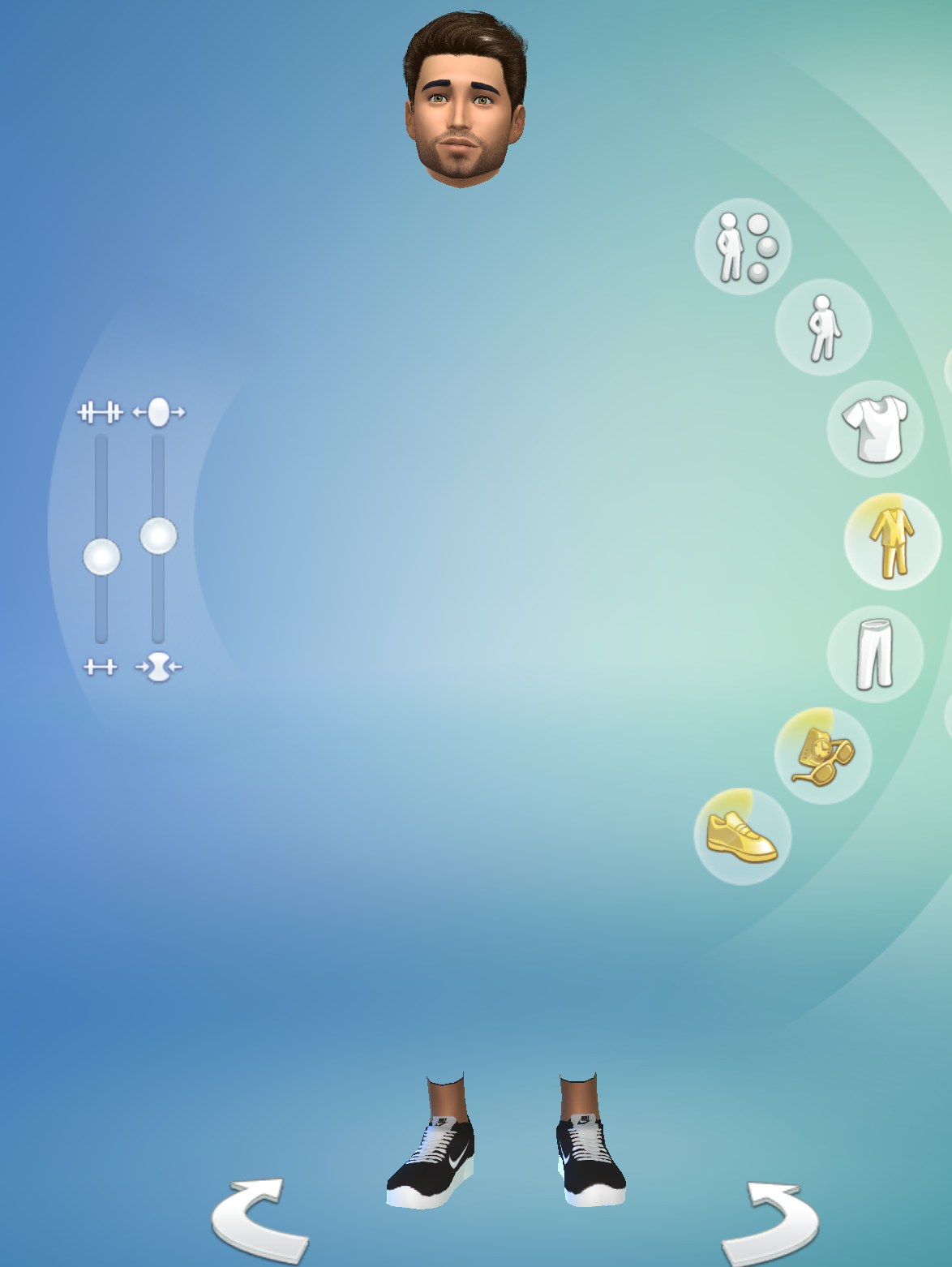Screen dimensions: 952x1267
Task: Open the bottoms pants category
Action: click(x=875, y=654)
